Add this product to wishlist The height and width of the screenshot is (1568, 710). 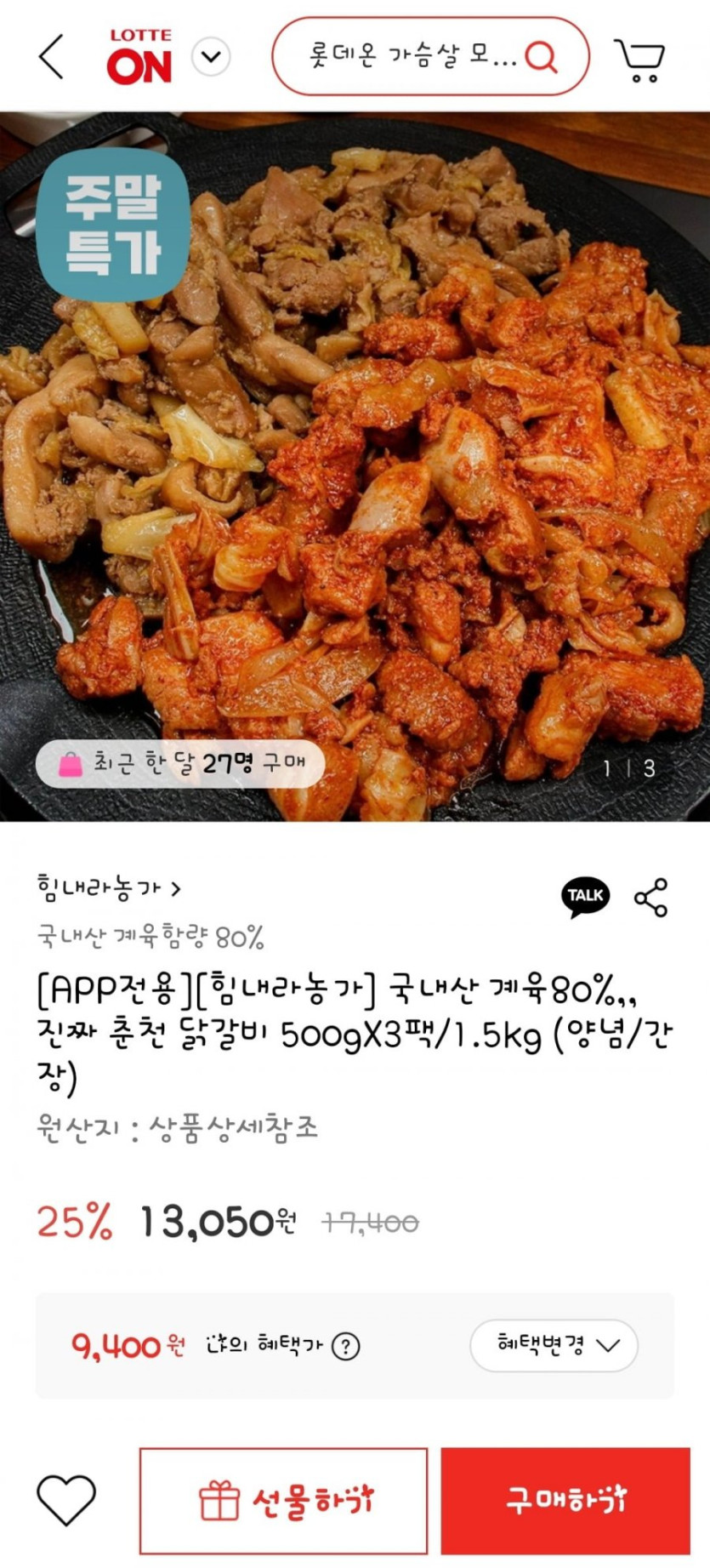tap(66, 1500)
